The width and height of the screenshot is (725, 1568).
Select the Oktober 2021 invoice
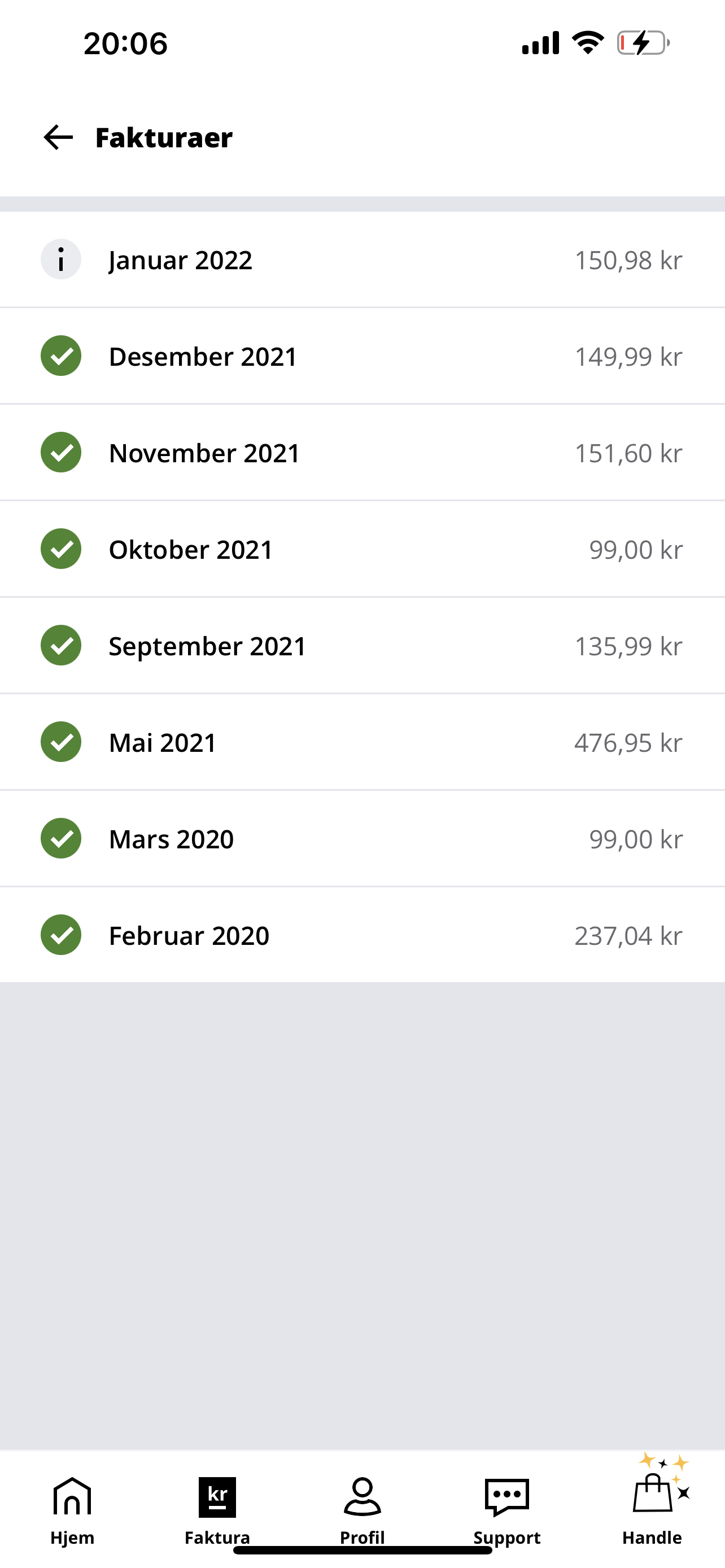[x=362, y=549]
